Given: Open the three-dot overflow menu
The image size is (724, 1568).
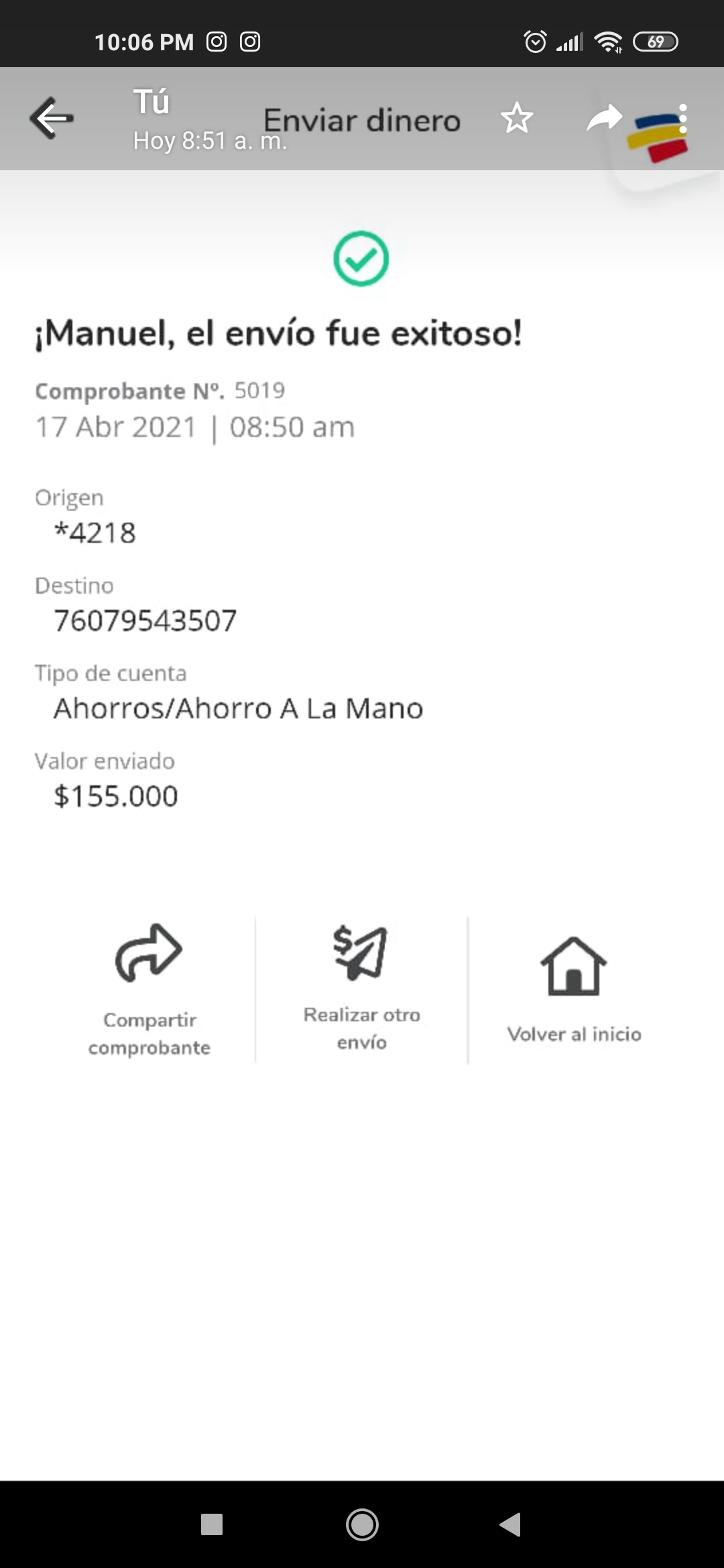Looking at the screenshot, I should click(682, 119).
